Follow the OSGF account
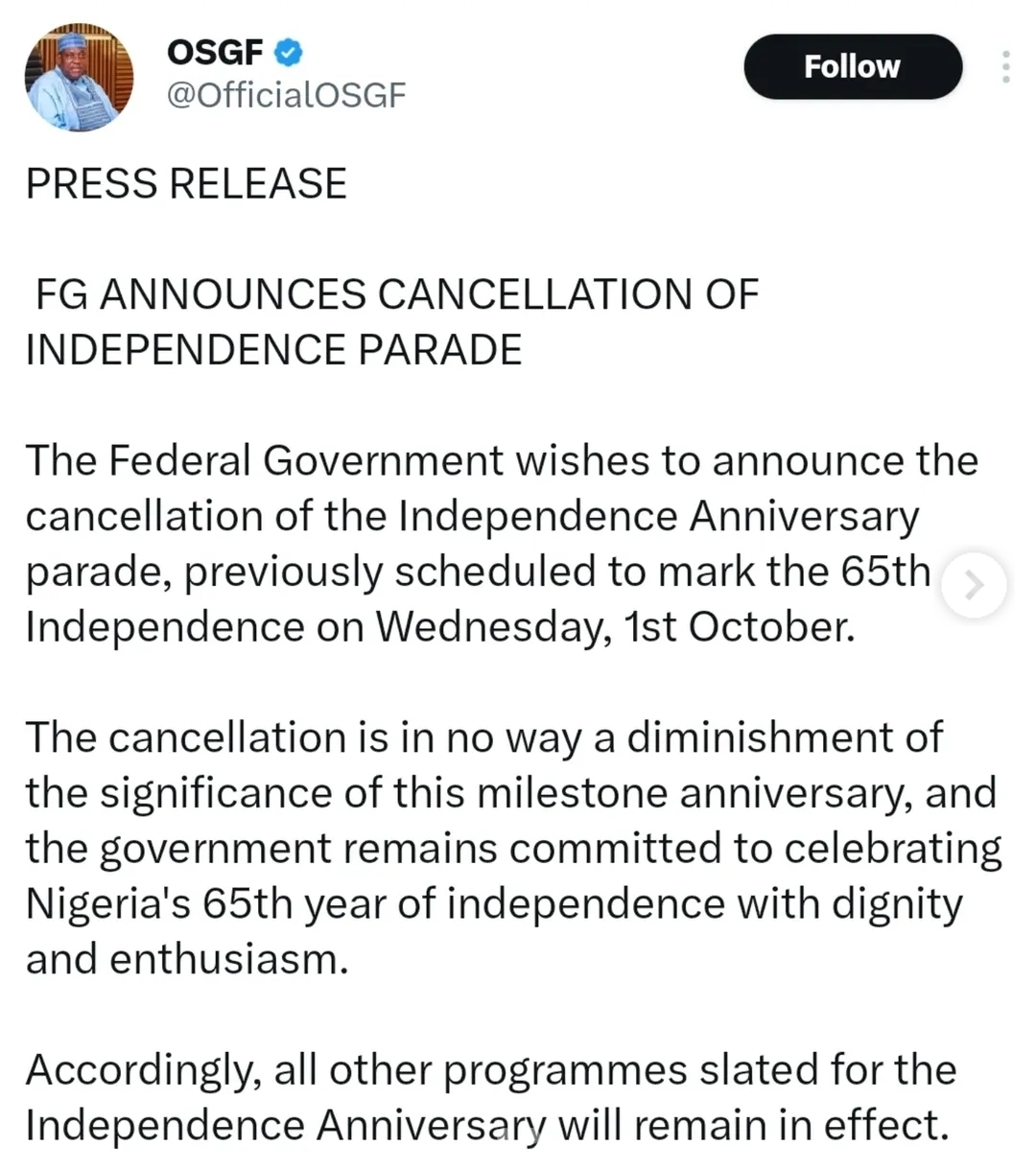 click(852, 66)
